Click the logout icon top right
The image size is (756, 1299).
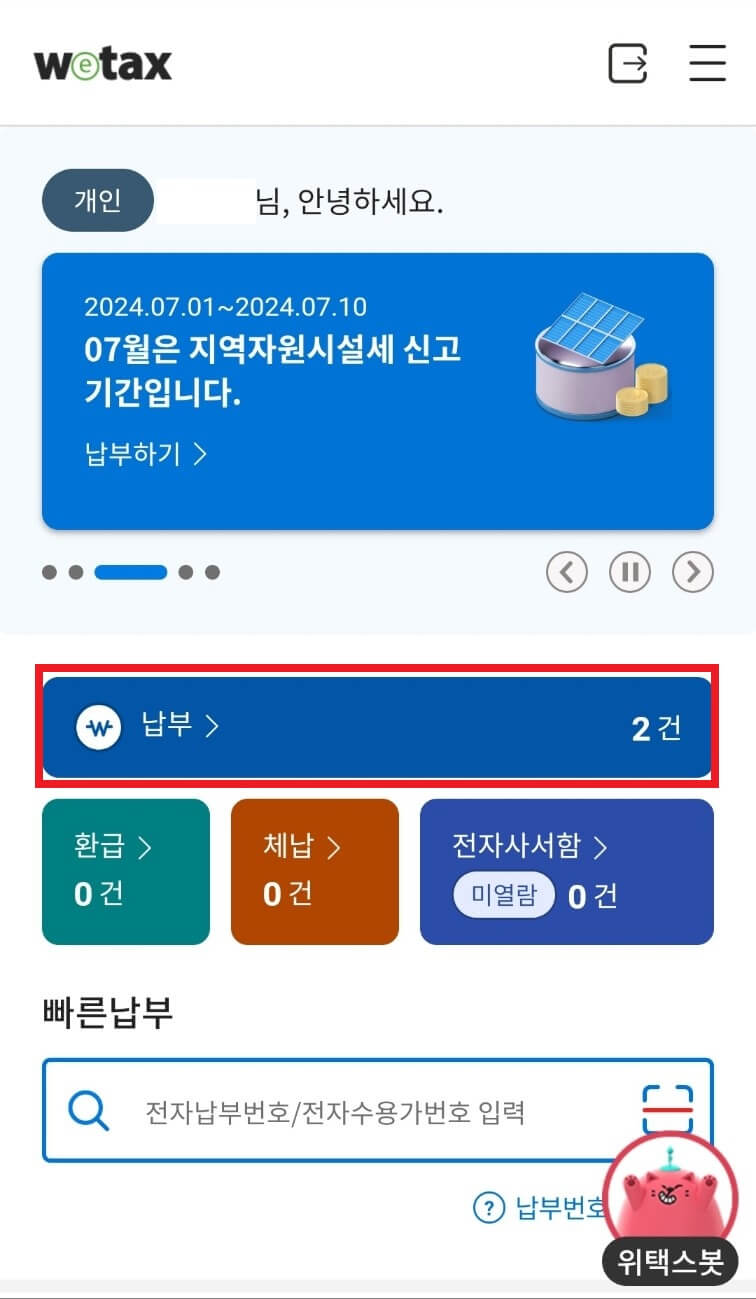click(x=630, y=62)
